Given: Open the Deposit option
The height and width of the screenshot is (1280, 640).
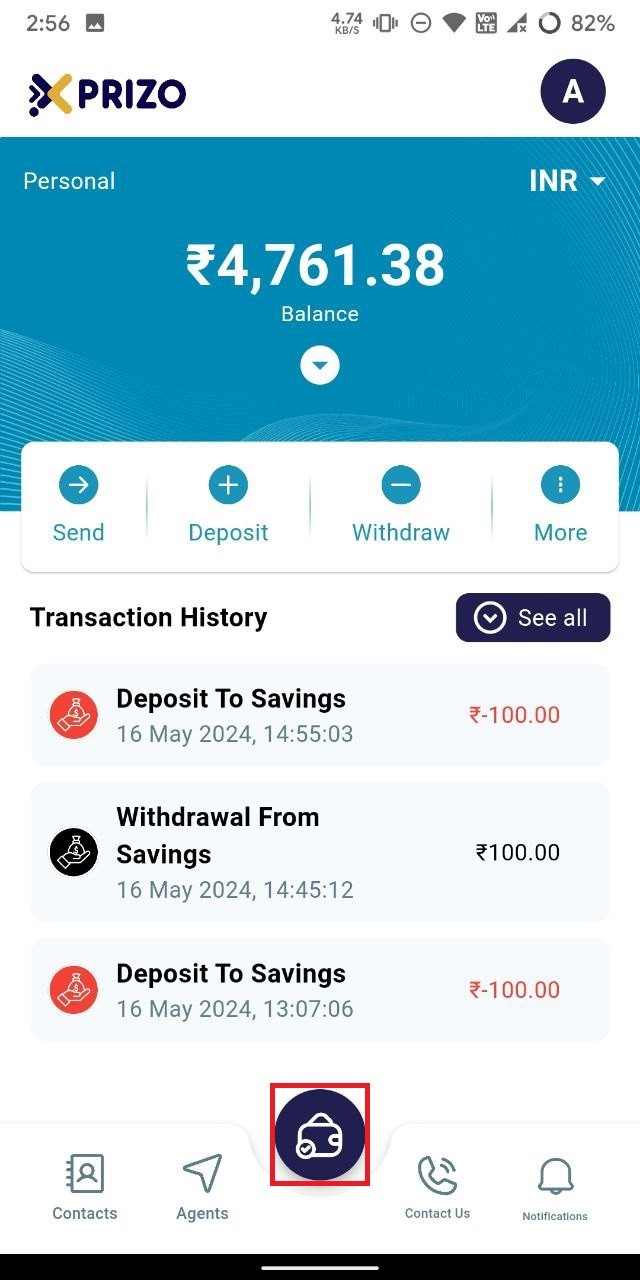Looking at the screenshot, I should coord(228,507).
